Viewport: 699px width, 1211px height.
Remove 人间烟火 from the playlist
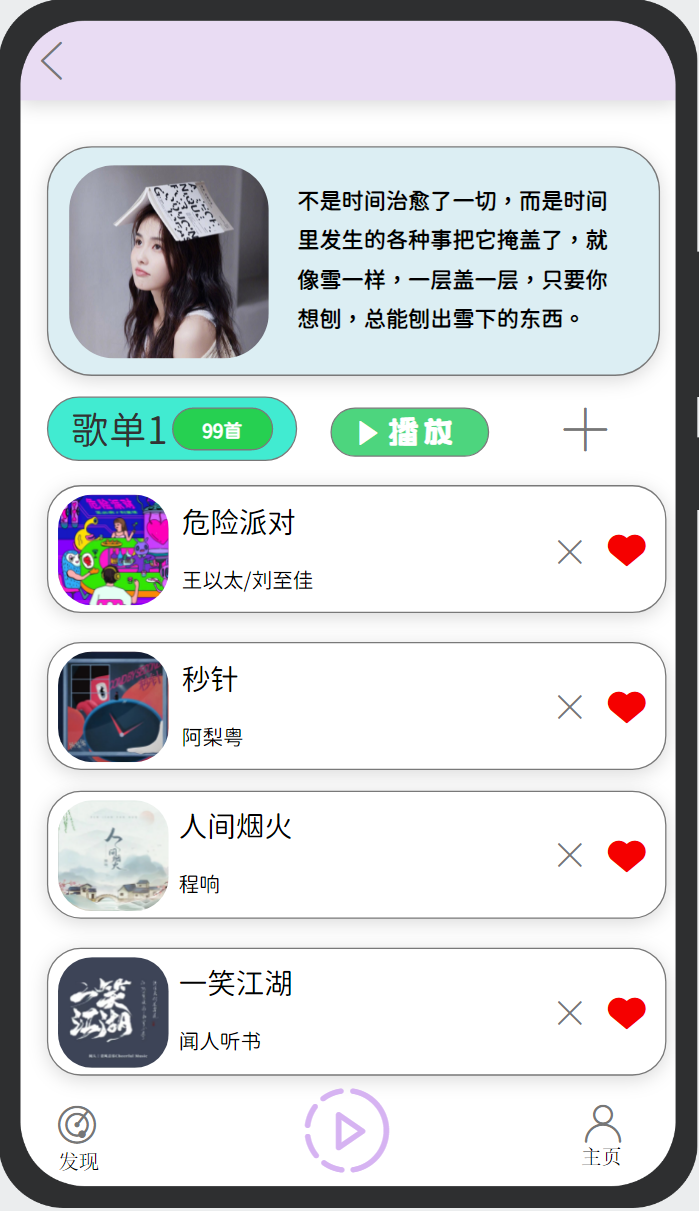570,855
